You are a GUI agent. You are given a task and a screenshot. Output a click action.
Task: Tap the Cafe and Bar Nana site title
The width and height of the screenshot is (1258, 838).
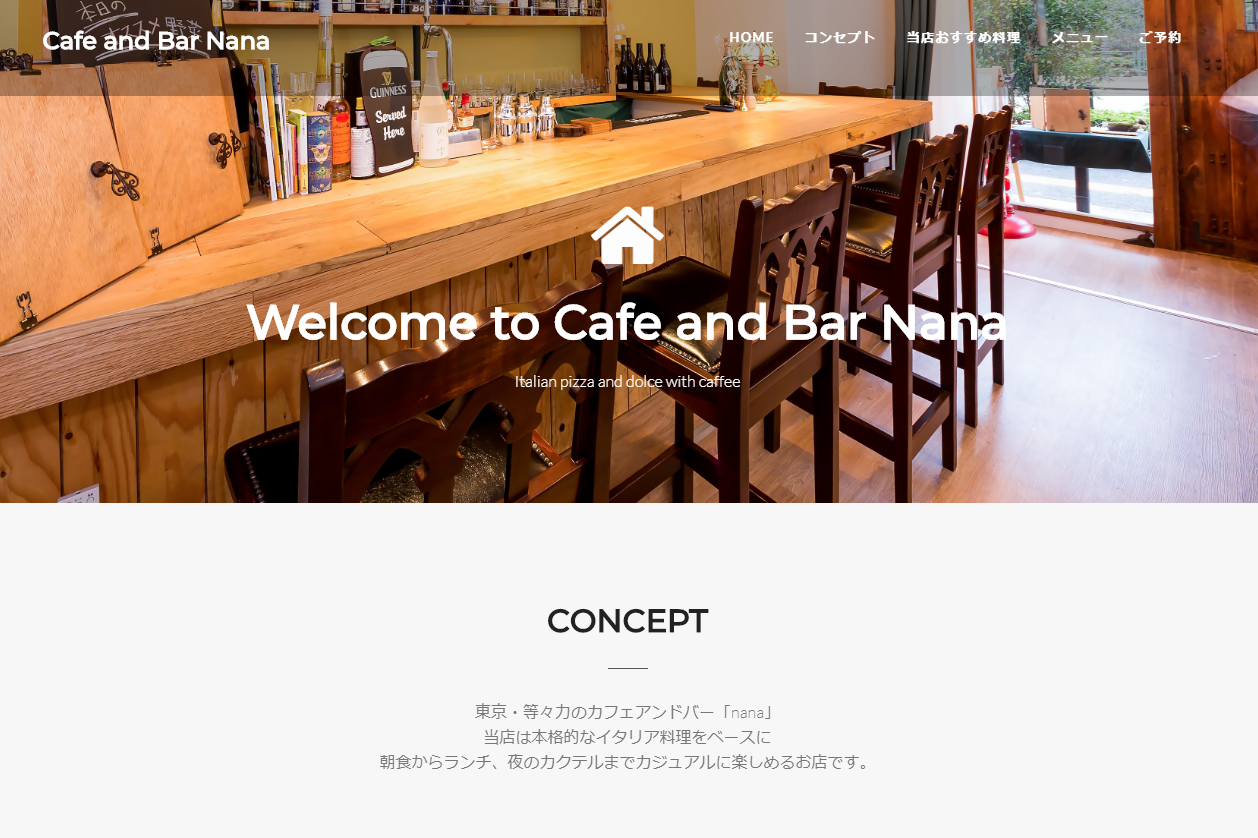click(x=156, y=41)
